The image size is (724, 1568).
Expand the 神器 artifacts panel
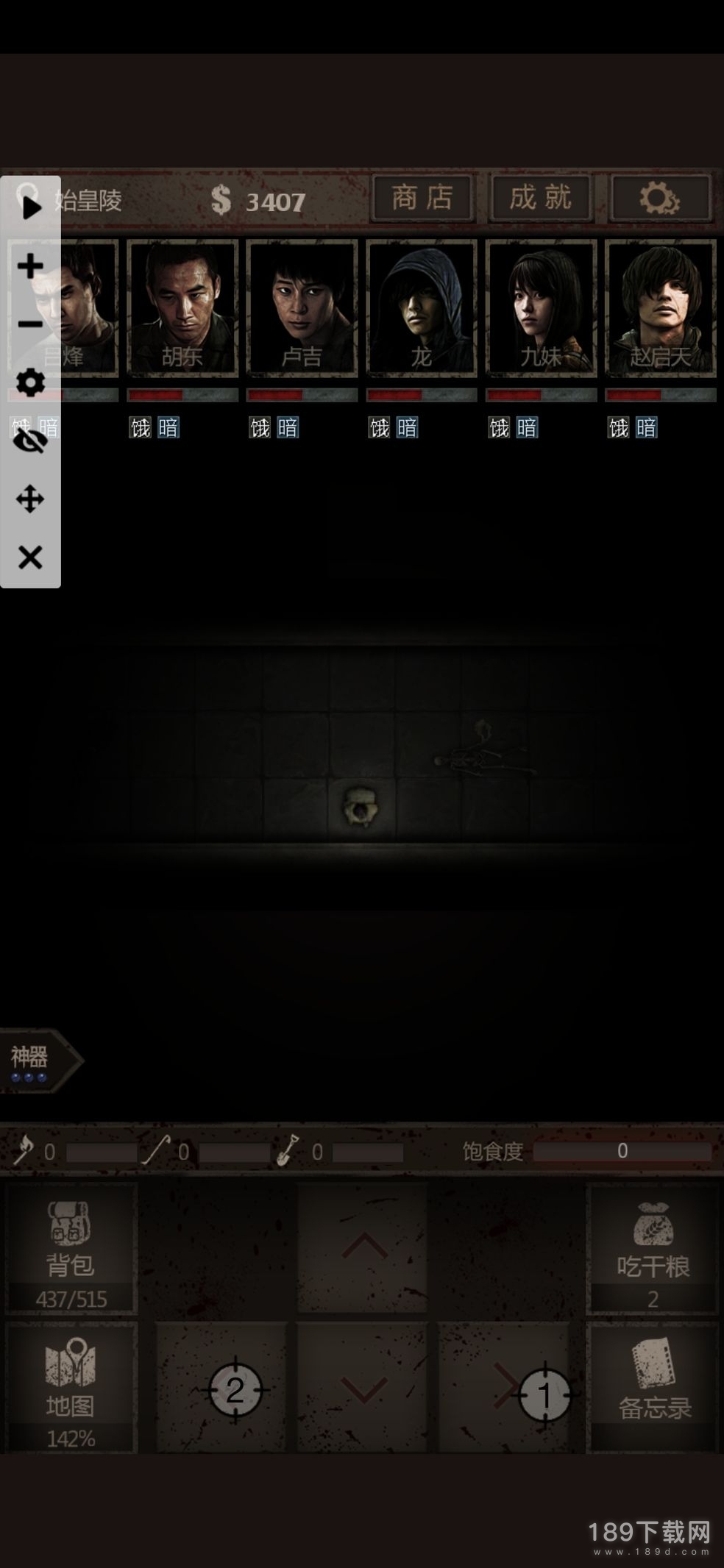38,1061
